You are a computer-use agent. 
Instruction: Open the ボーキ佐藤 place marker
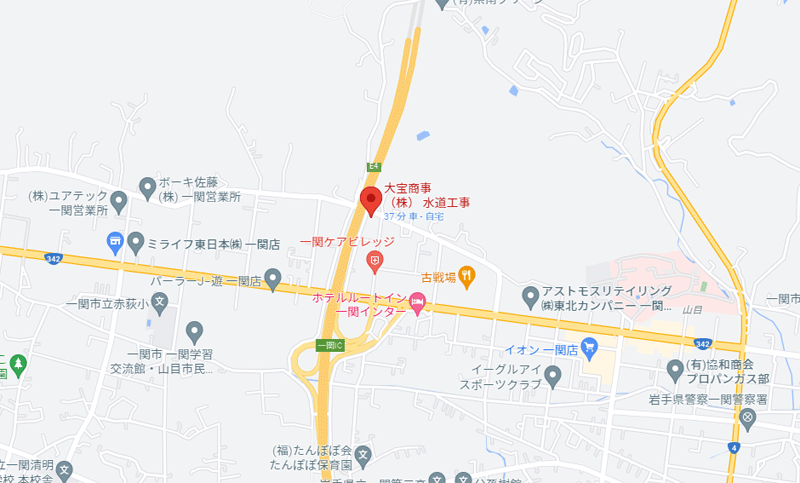click(x=148, y=185)
